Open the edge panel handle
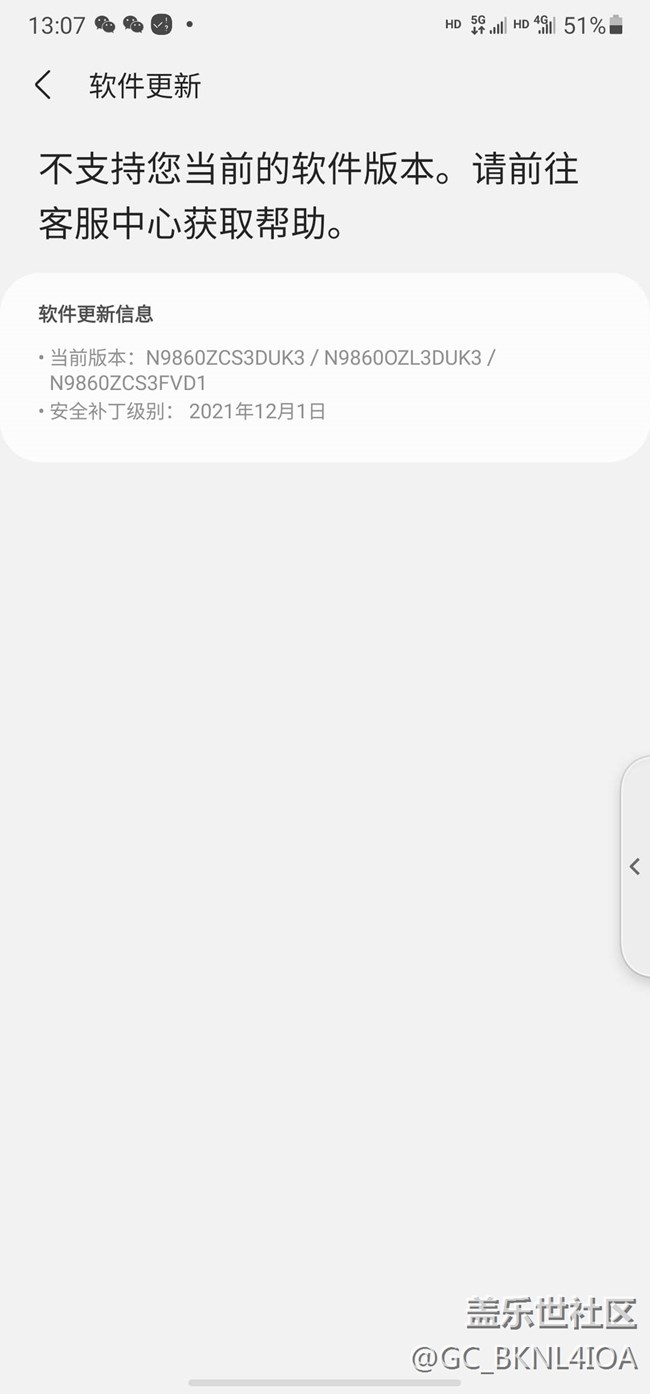The image size is (650, 1394). pyautogui.click(x=635, y=866)
